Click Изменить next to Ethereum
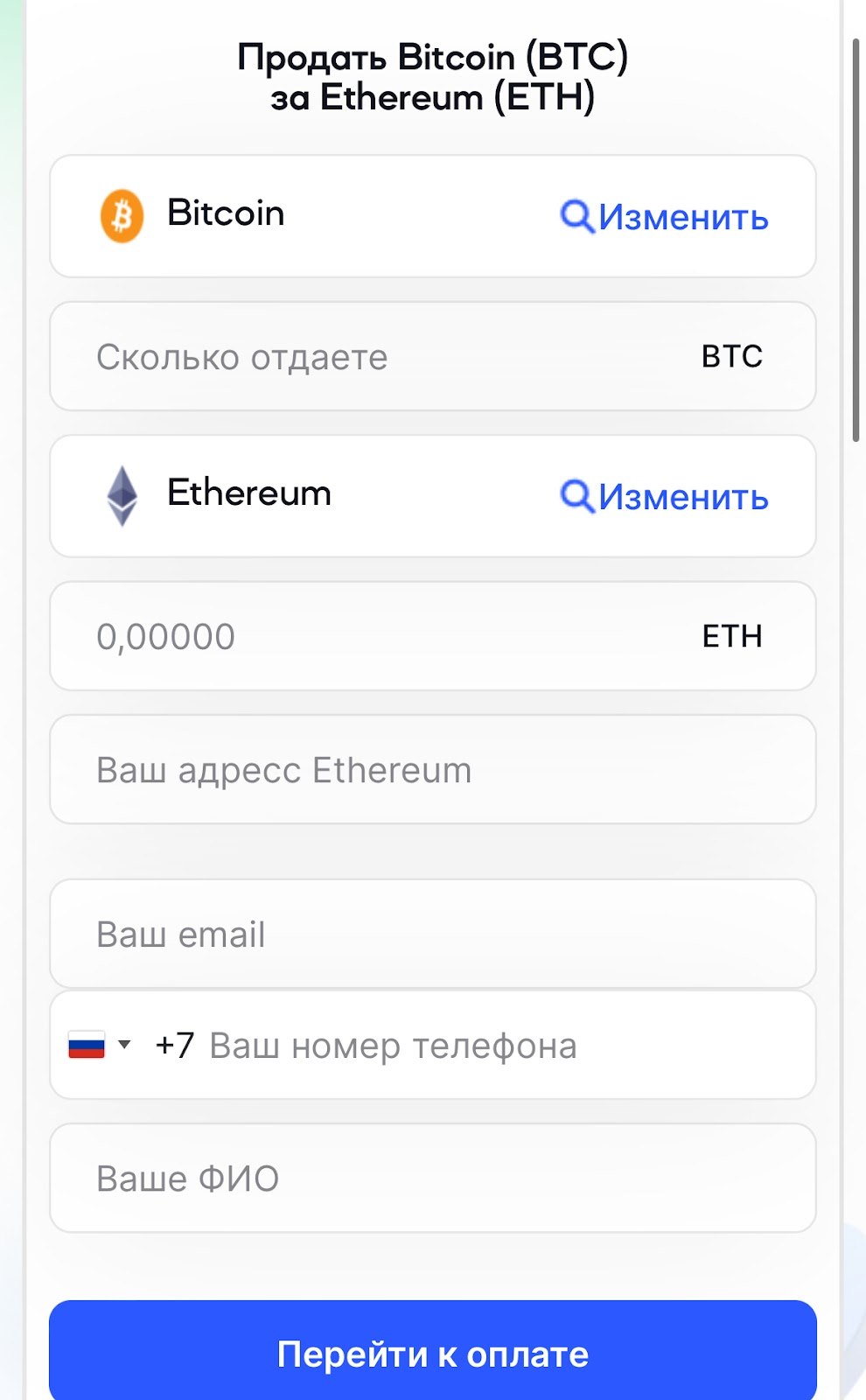This screenshot has width=866, height=1400. click(x=683, y=498)
